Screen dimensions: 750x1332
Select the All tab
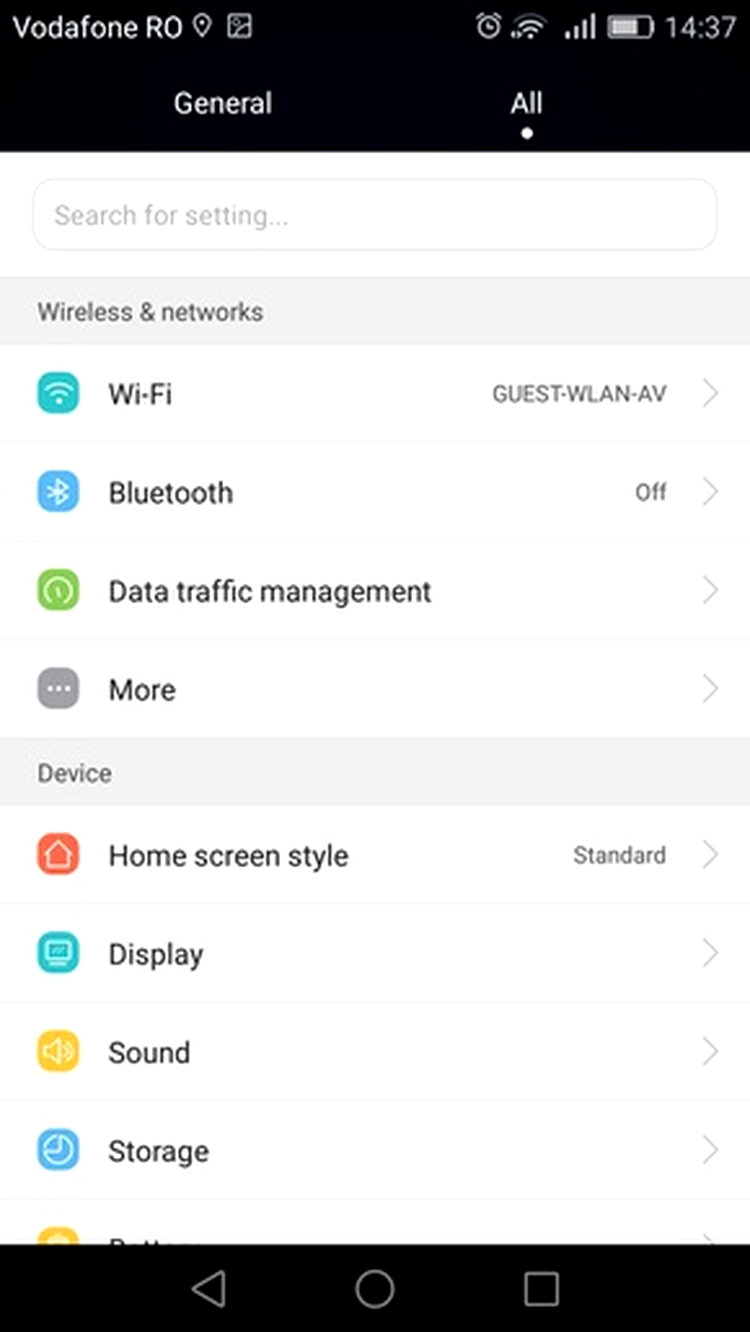coord(526,103)
